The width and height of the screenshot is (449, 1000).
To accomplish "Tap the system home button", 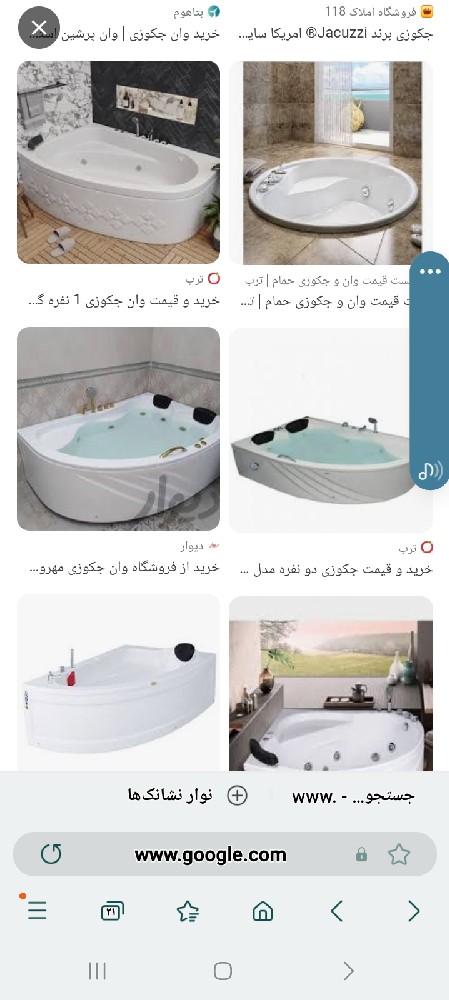I will coord(223,971).
